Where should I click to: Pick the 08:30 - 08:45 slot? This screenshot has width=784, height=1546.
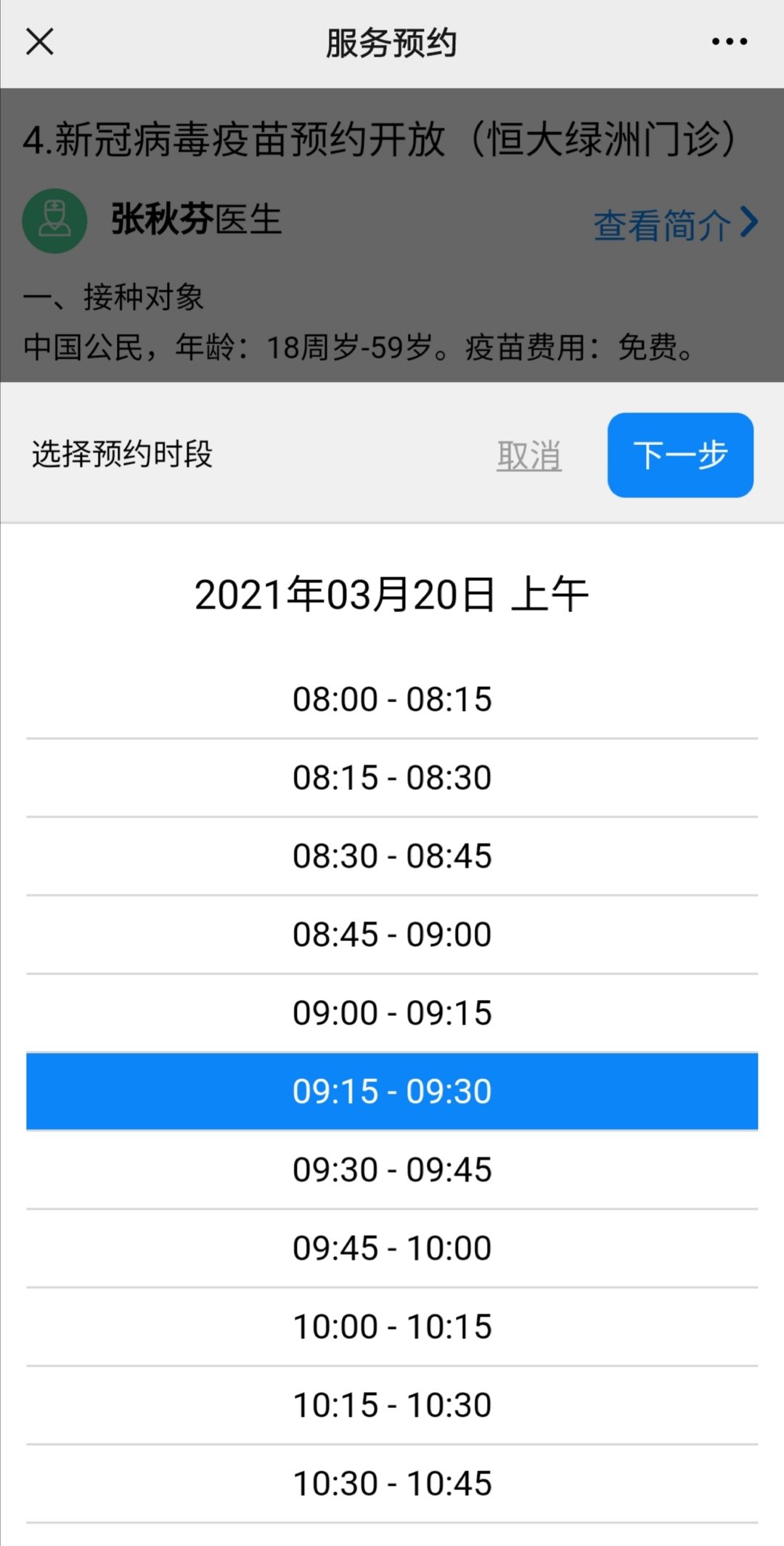[x=392, y=856]
